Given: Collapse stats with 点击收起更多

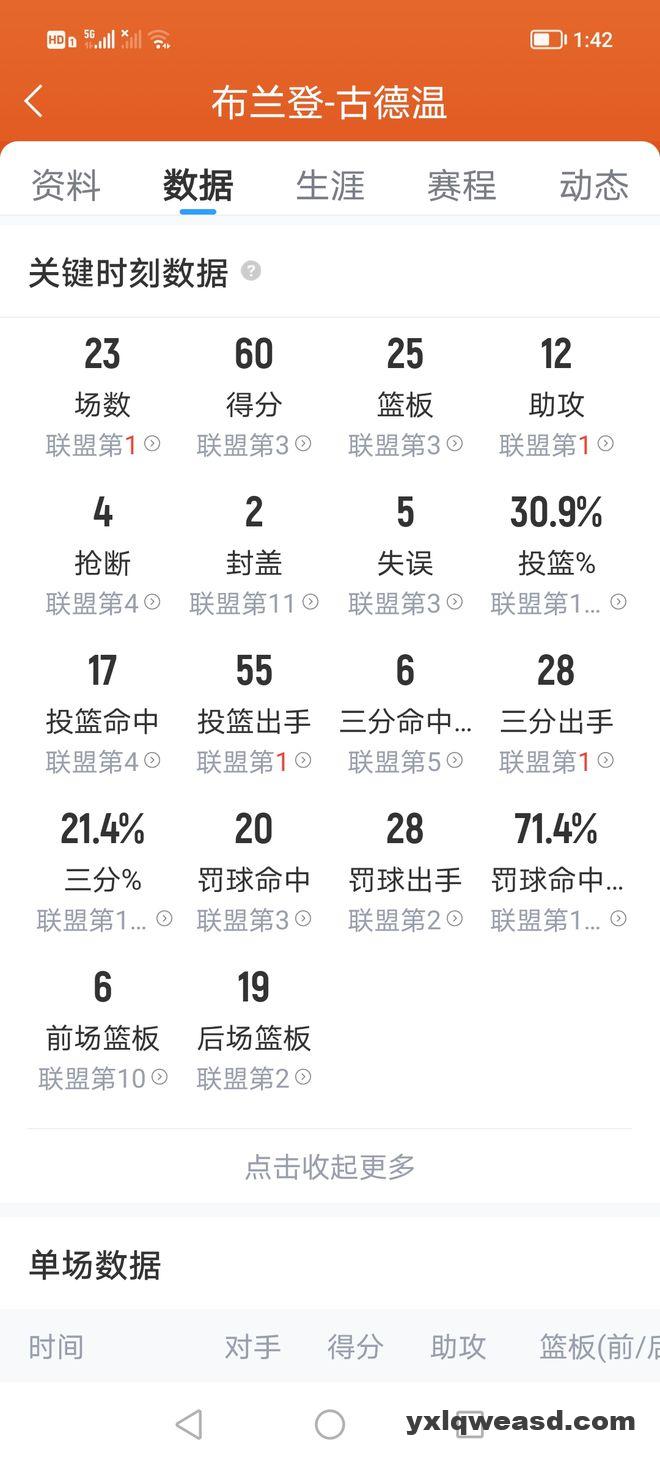Looking at the screenshot, I should click(330, 1166).
